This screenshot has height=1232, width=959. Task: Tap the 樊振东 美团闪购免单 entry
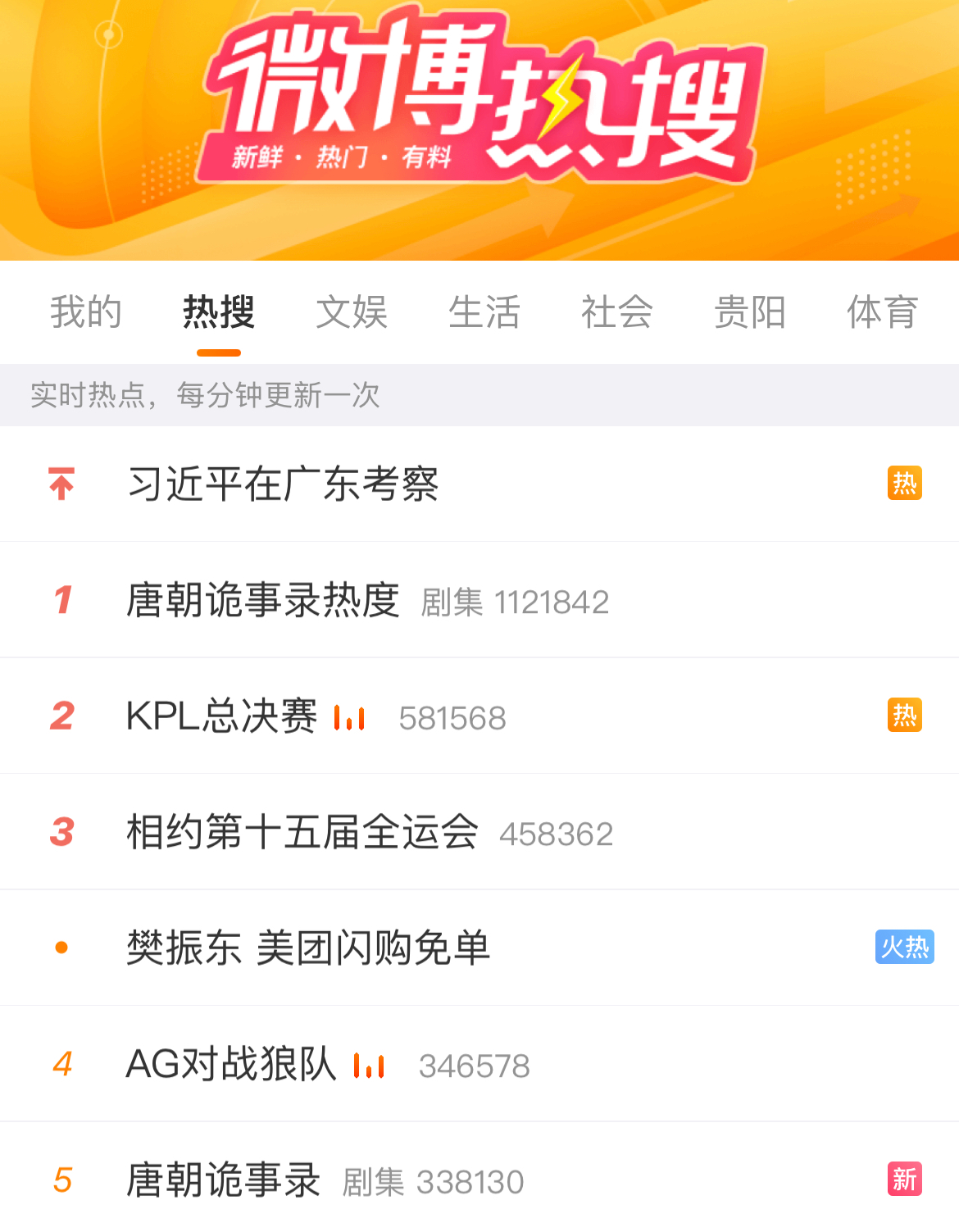coord(308,948)
